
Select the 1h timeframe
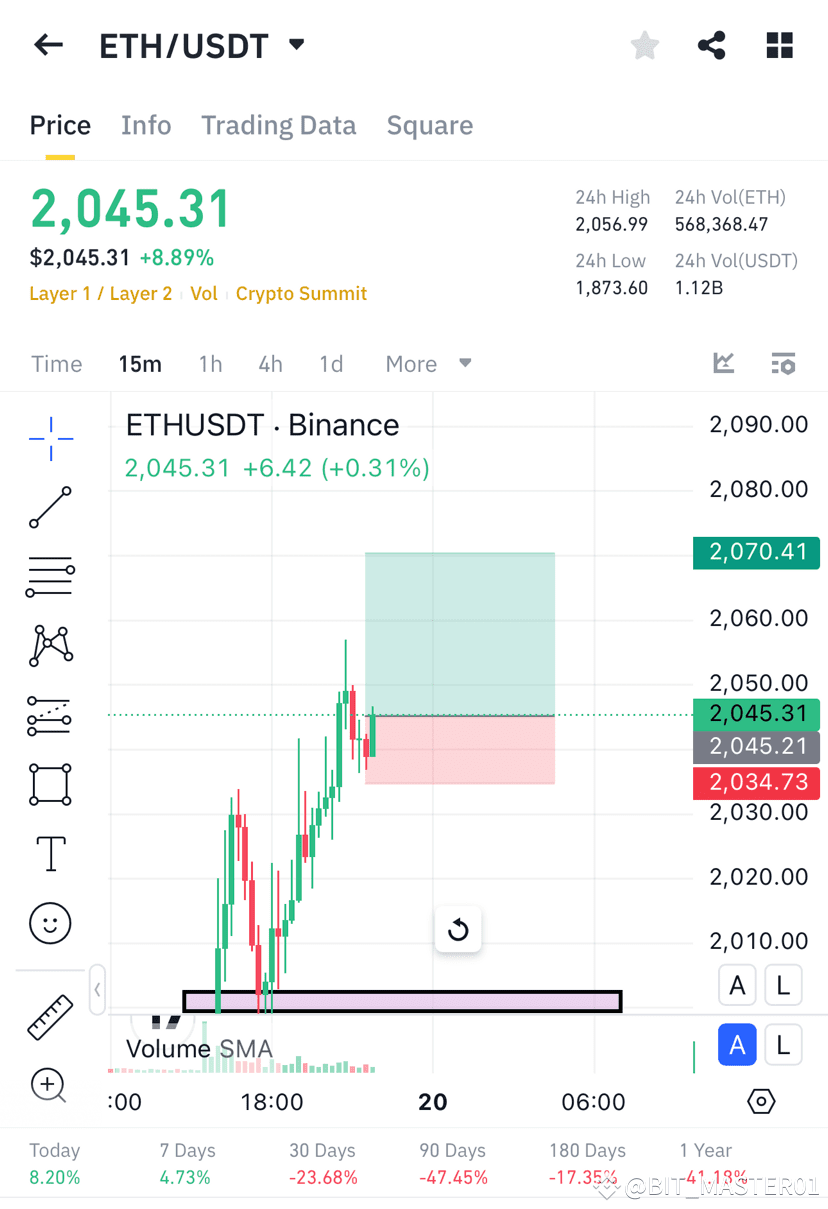210,363
